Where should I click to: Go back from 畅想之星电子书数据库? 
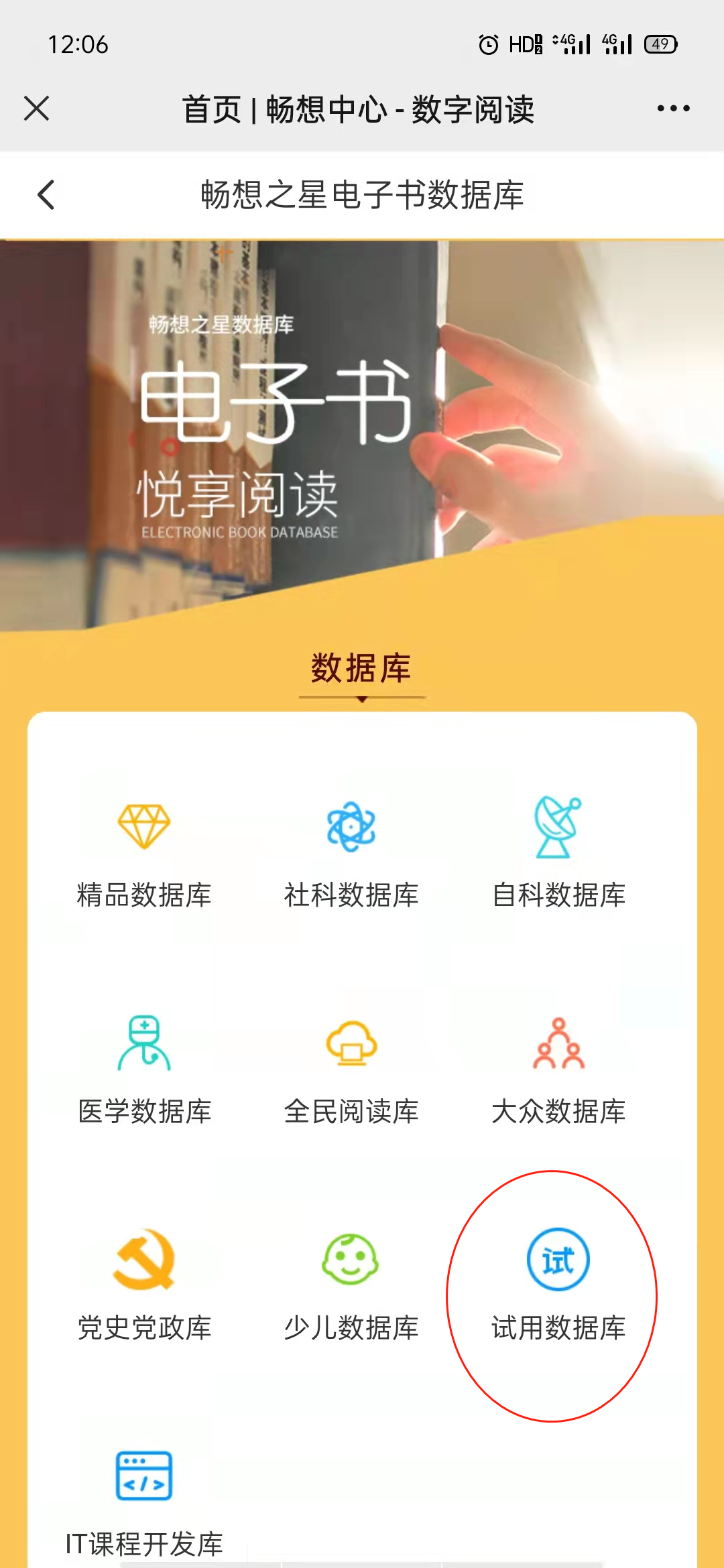[46, 195]
